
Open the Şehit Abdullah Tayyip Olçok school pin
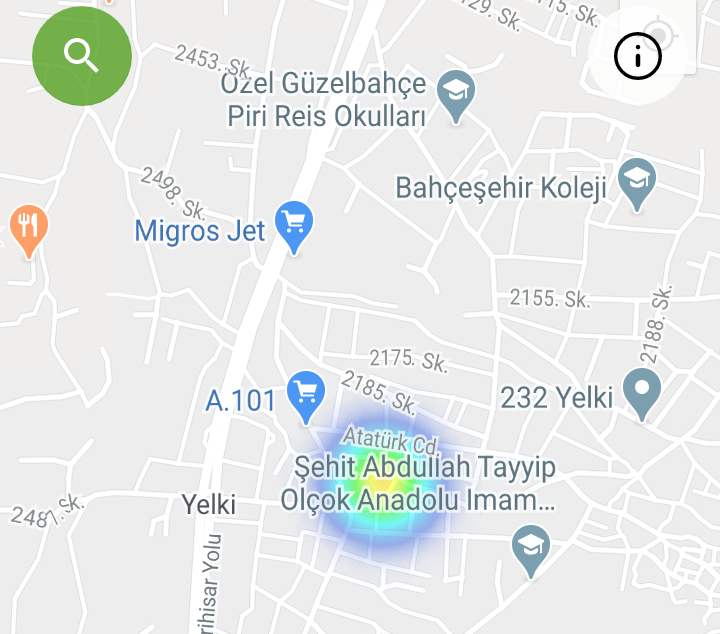coord(531,548)
